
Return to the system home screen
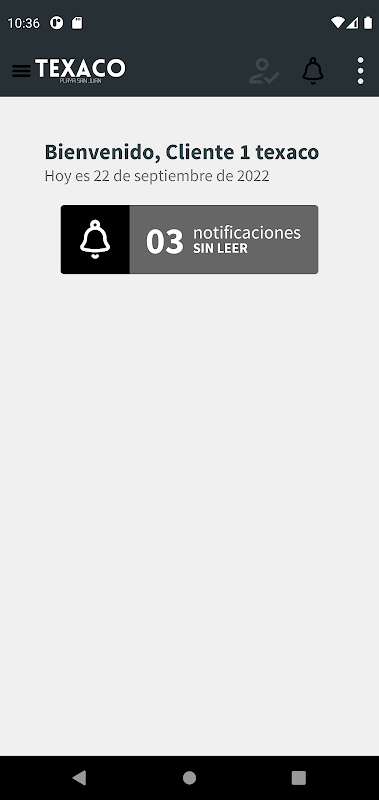point(189,778)
